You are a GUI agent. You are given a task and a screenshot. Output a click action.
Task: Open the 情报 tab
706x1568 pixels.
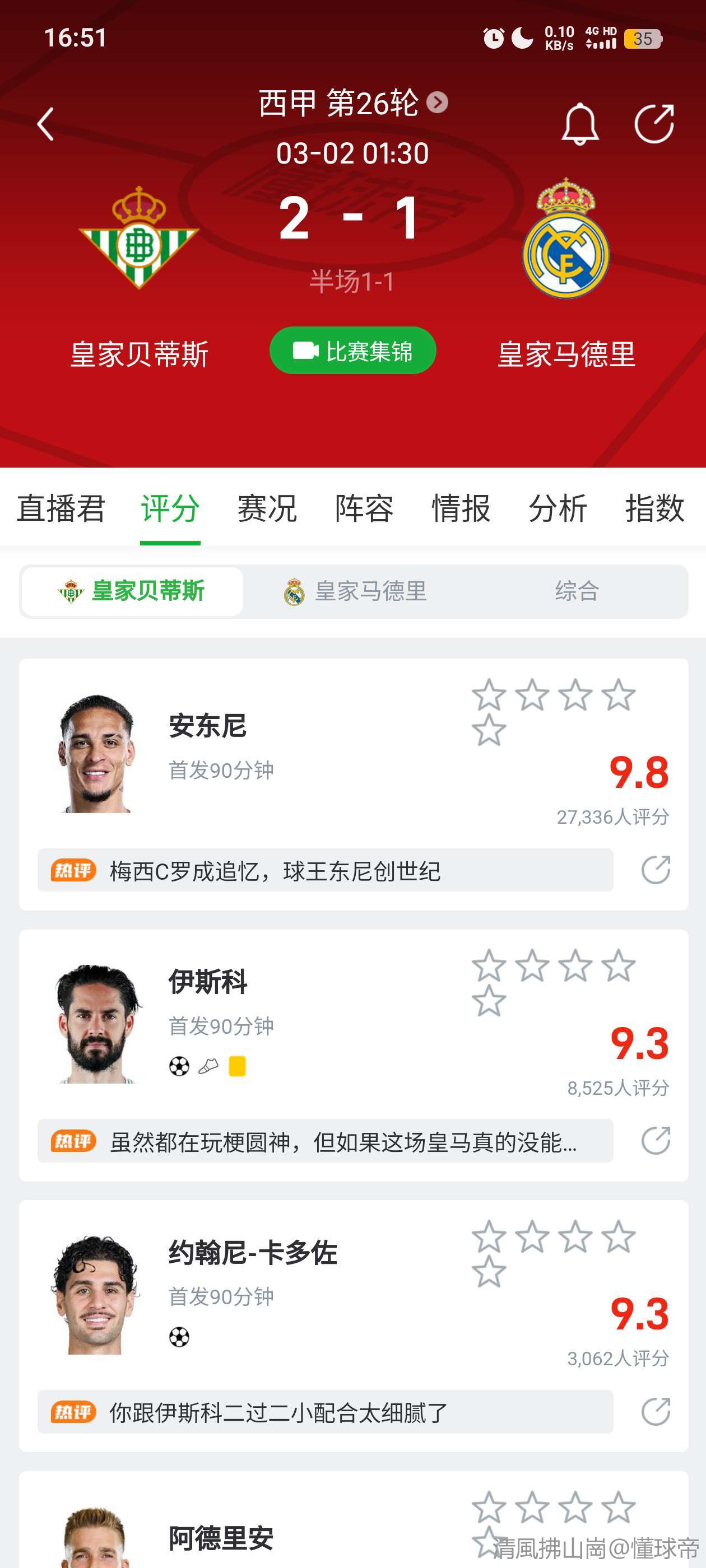(461, 508)
